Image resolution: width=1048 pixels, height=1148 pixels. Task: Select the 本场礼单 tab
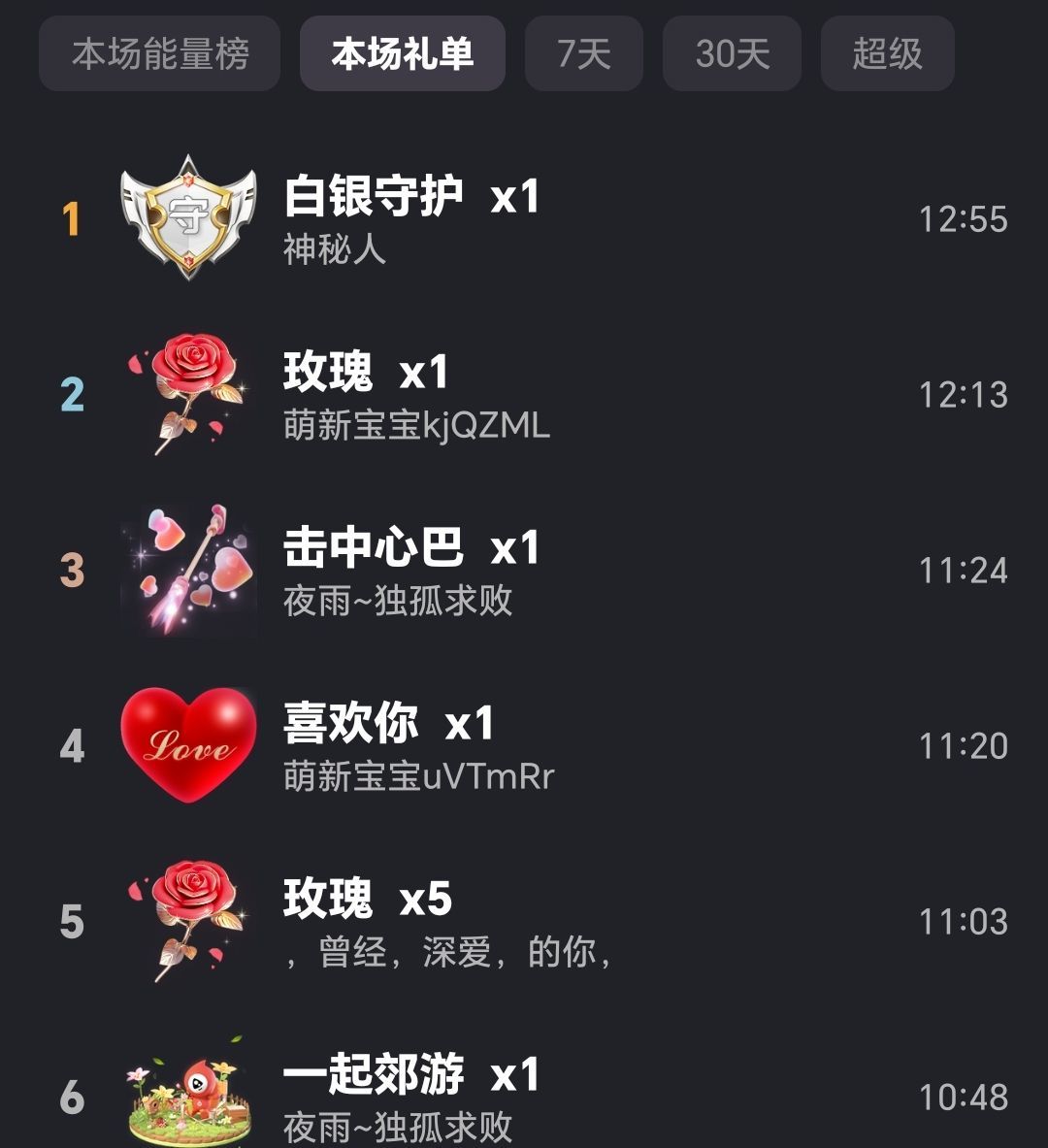(403, 54)
